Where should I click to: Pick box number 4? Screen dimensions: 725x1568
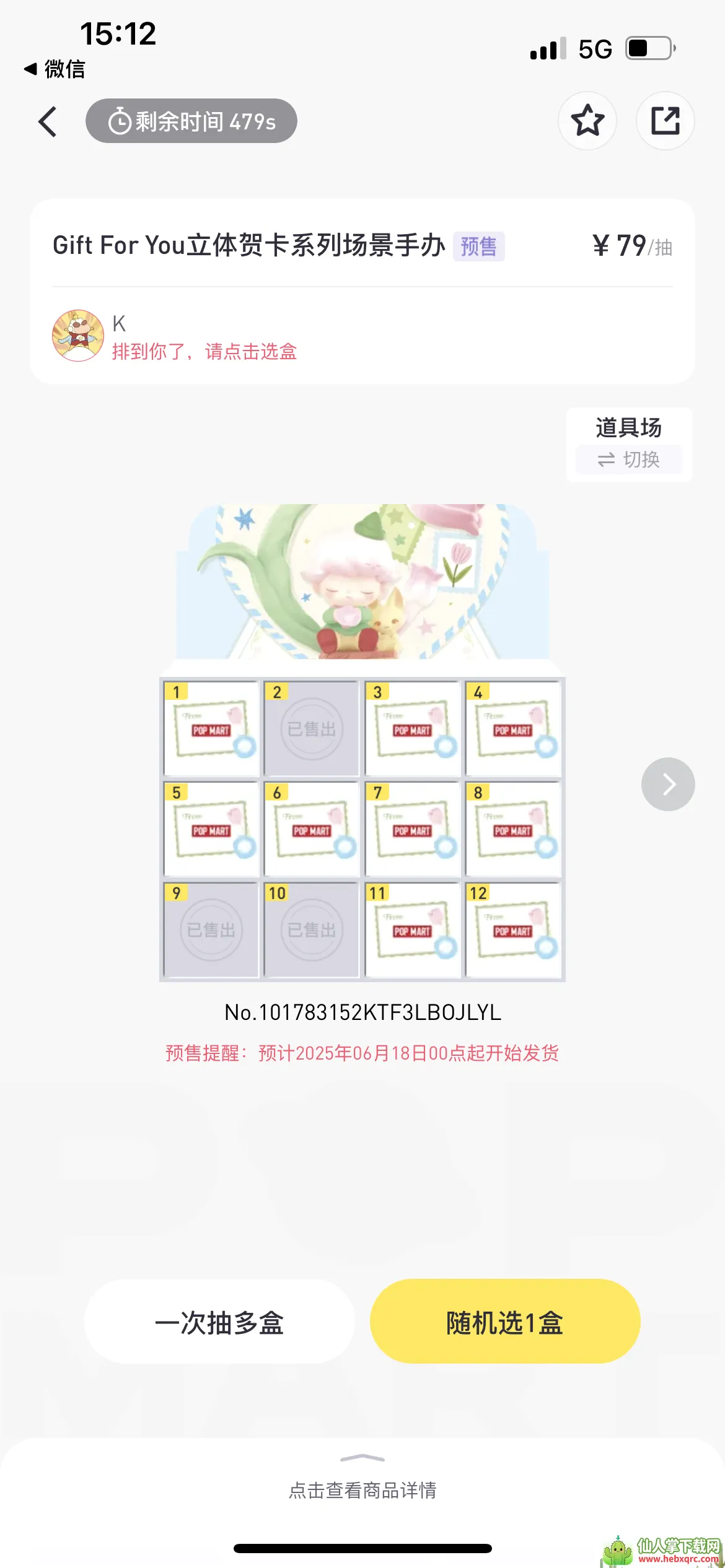tap(513, 728)
